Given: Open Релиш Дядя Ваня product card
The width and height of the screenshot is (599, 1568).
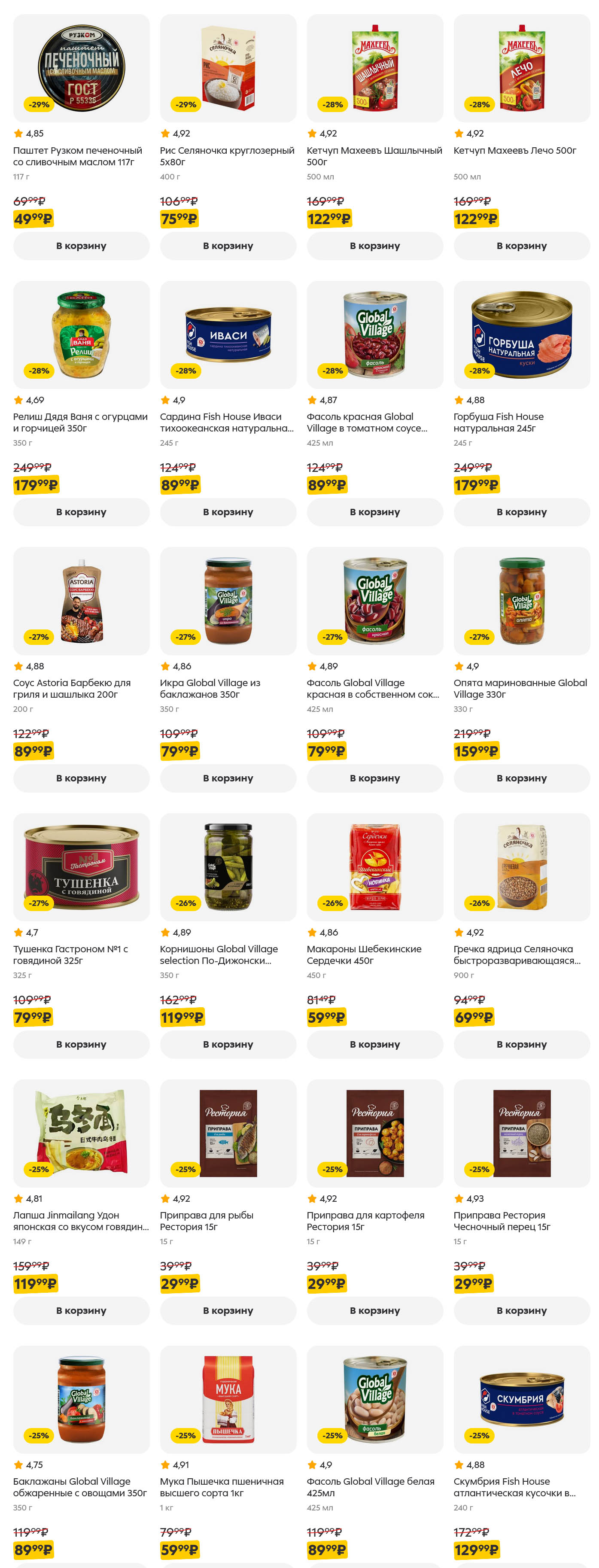Looking at the screenshot, I should 81,335.
